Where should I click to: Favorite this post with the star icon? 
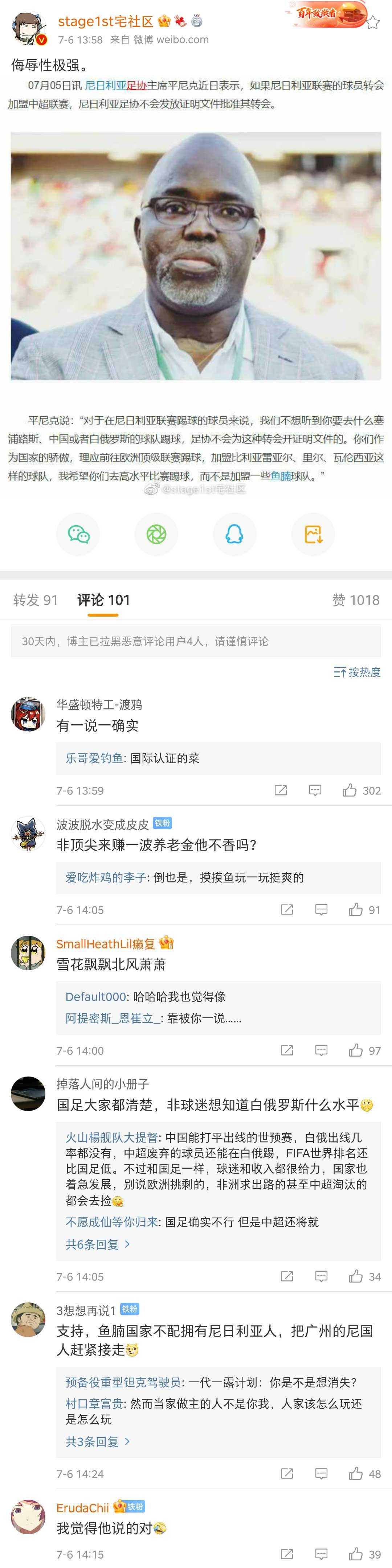click(372, 23)
